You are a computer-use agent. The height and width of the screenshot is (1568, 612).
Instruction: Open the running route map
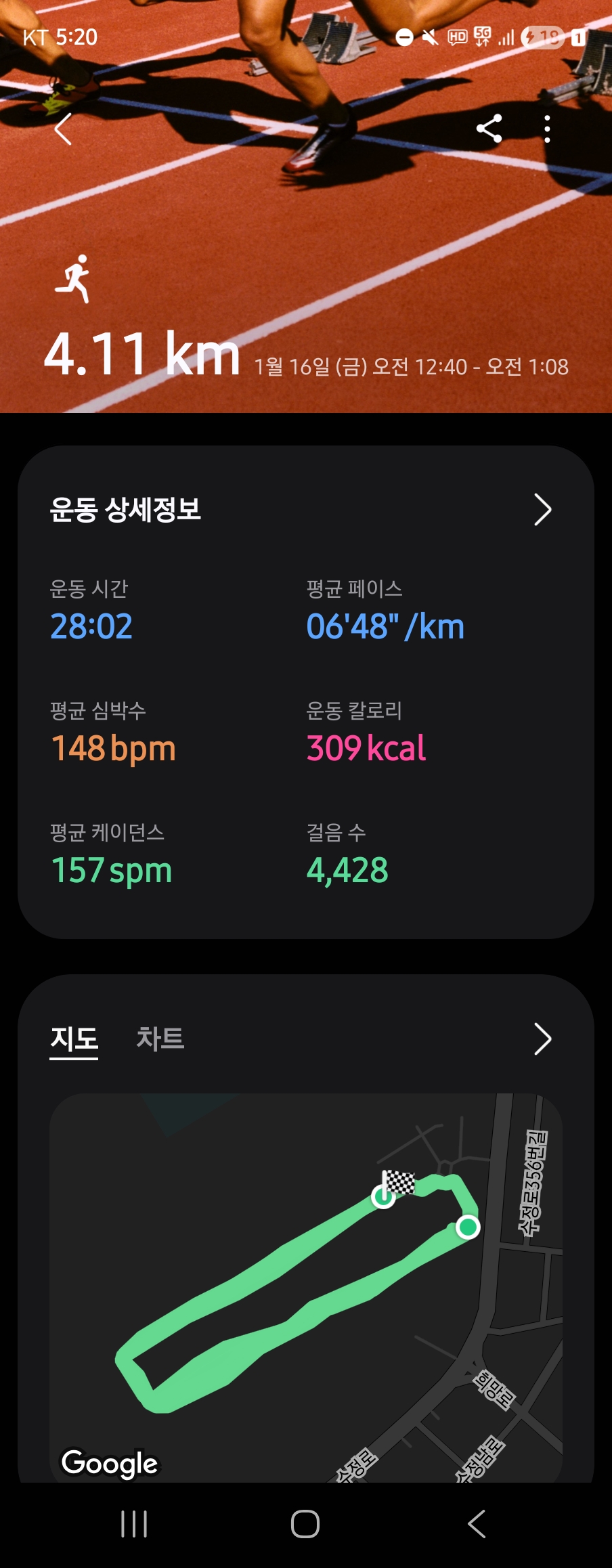click(306, 1286)
